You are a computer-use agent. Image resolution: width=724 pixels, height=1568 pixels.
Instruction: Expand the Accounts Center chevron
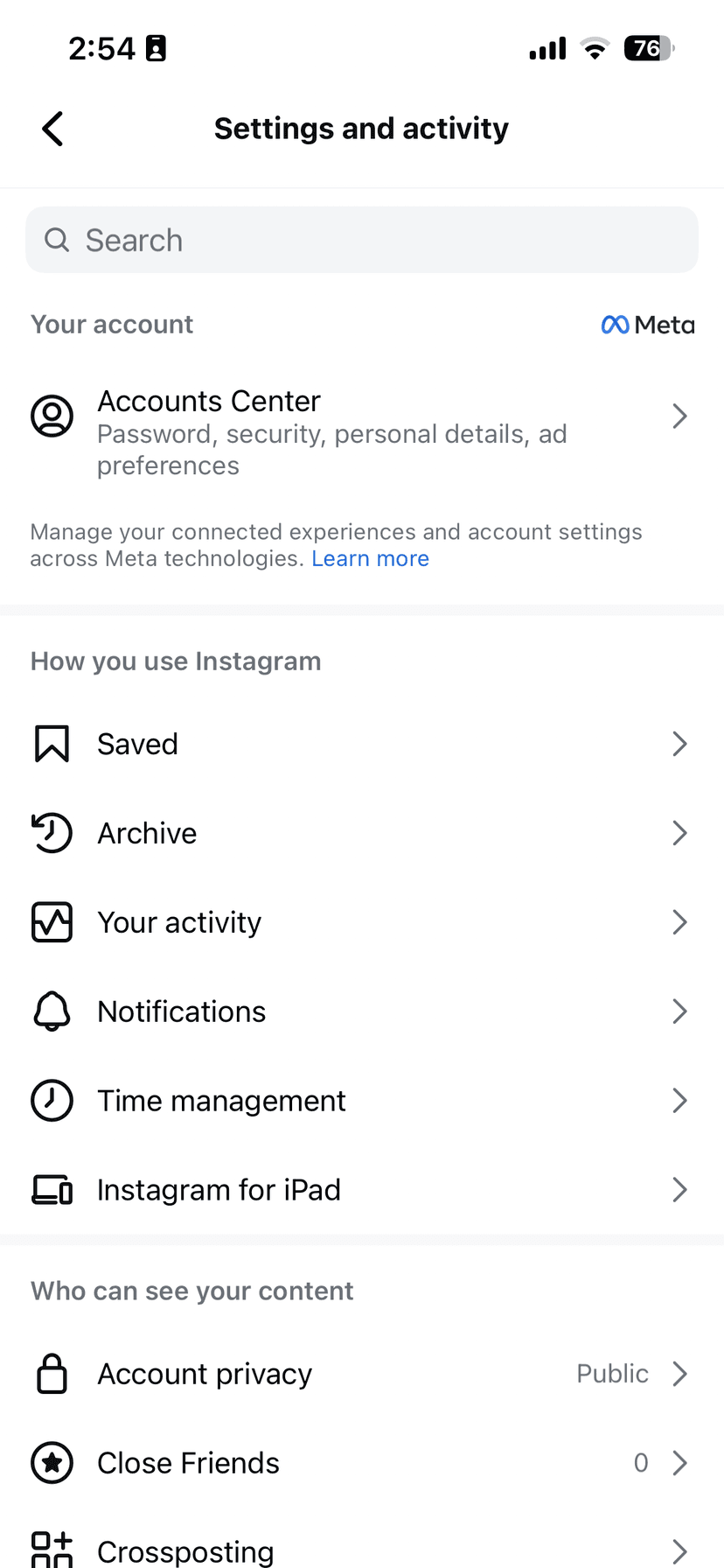680,416
